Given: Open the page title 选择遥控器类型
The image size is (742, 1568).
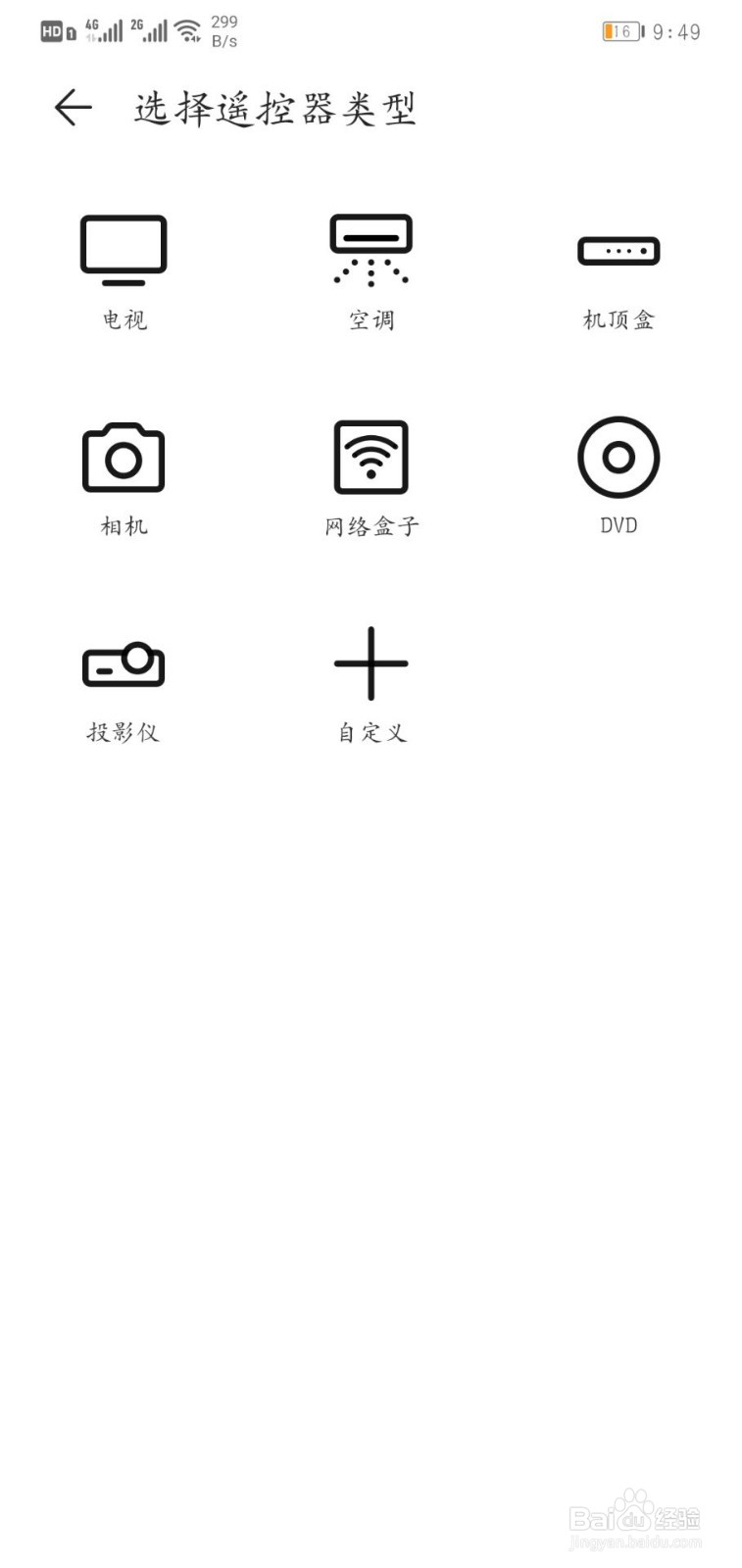Looking at the screenshot, I should 275,110.
